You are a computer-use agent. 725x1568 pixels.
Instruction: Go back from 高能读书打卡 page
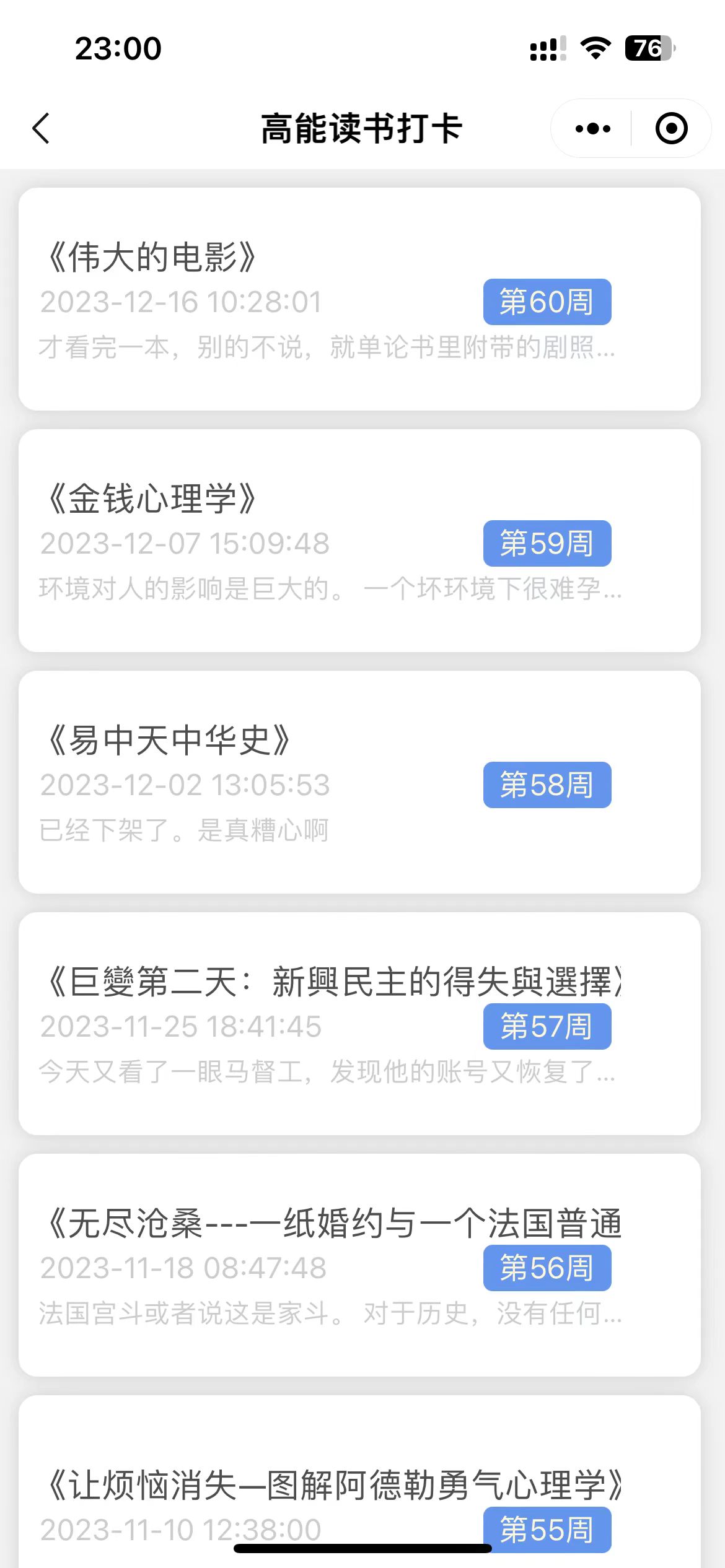pyautogui.click(x=41, y=129)
